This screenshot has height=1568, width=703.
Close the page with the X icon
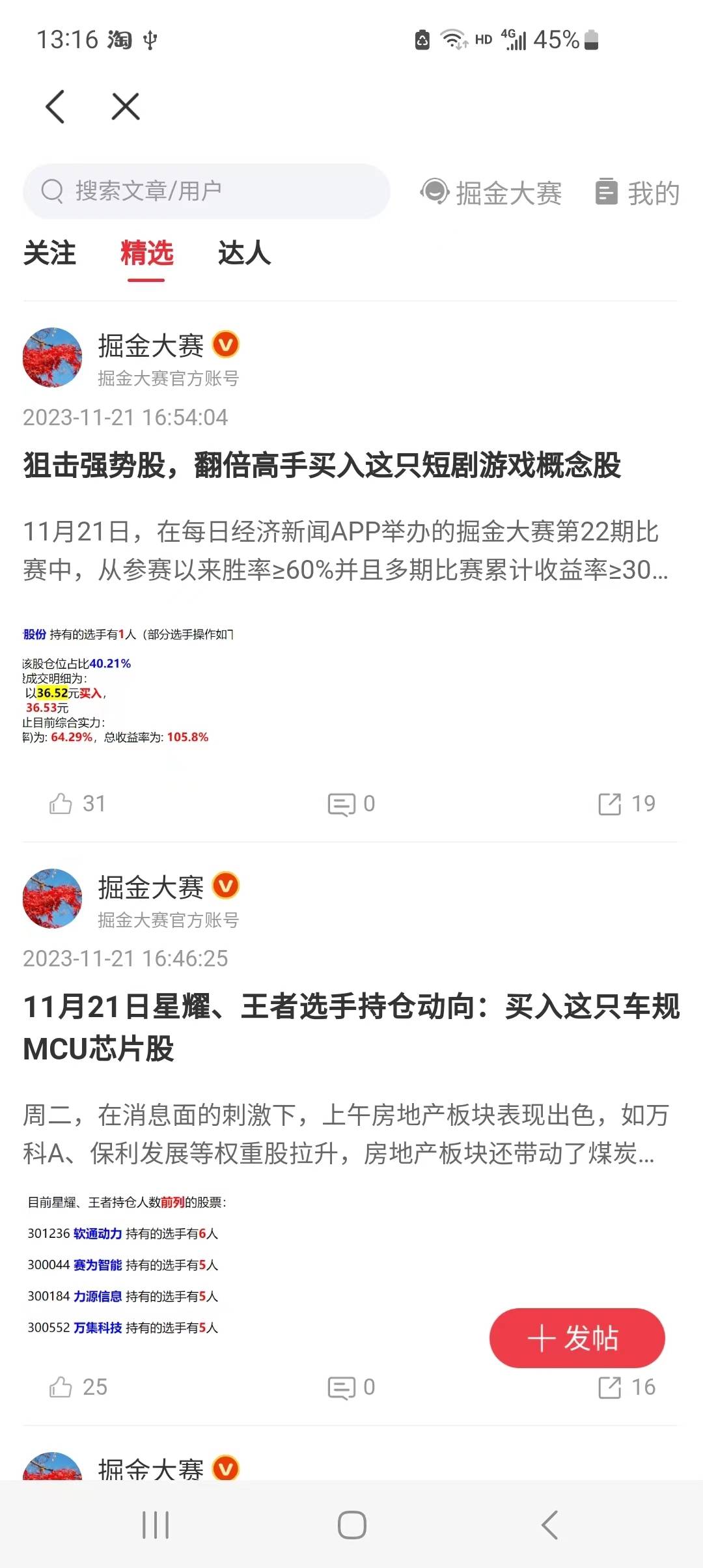click(x=126, y=107)
